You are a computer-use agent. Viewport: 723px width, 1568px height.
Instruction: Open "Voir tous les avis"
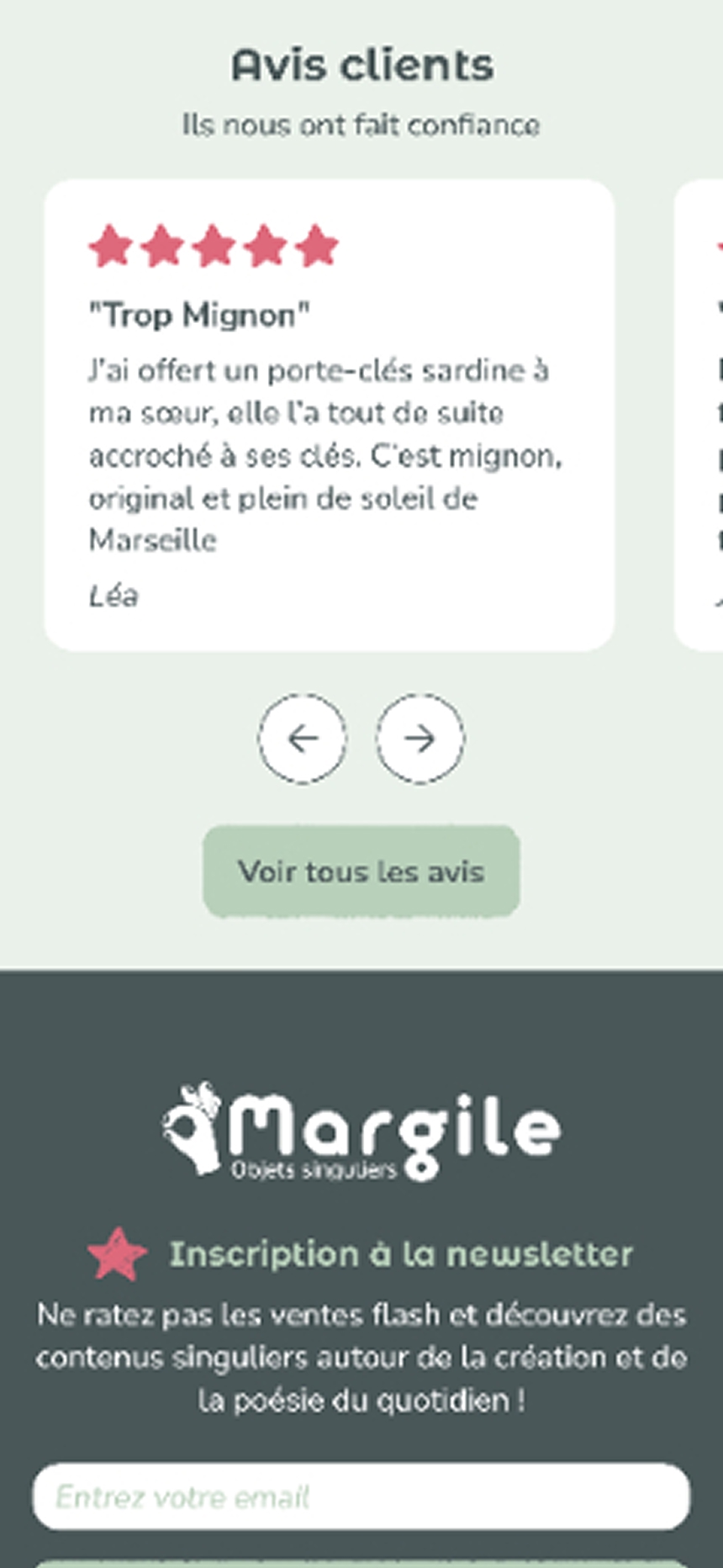pos(361,871)
